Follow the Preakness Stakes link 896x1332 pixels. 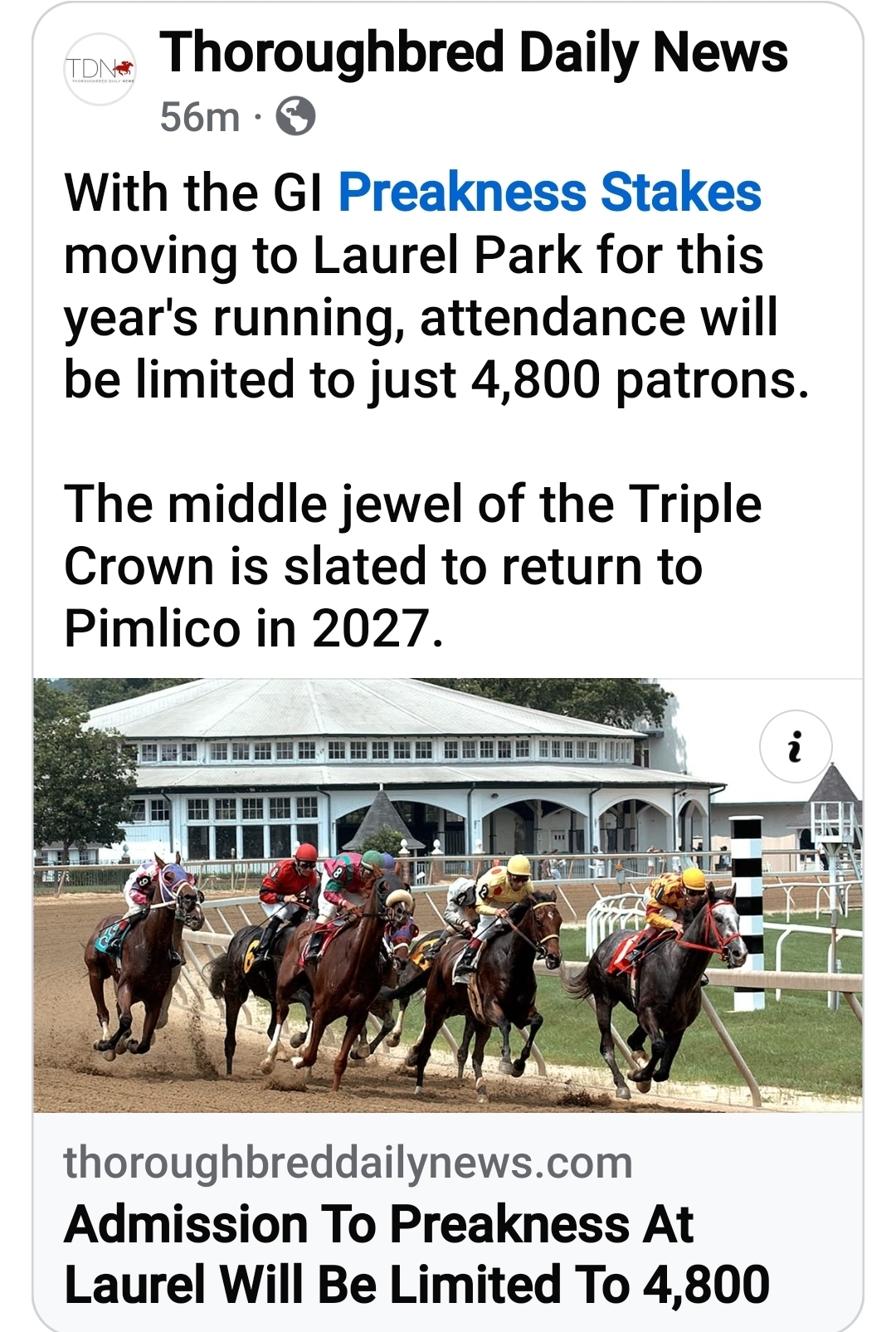[x=549, y=193]
